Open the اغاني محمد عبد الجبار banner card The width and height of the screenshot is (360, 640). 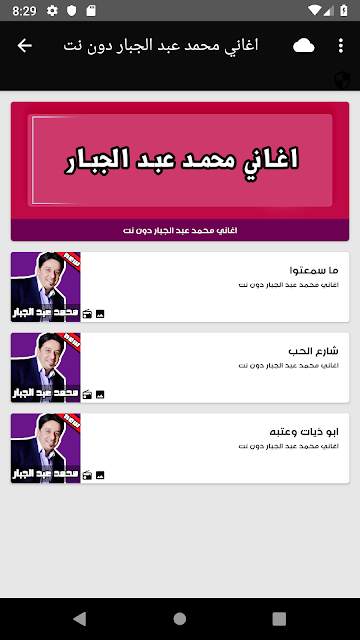pyautogui.click(x=180, y=171)
